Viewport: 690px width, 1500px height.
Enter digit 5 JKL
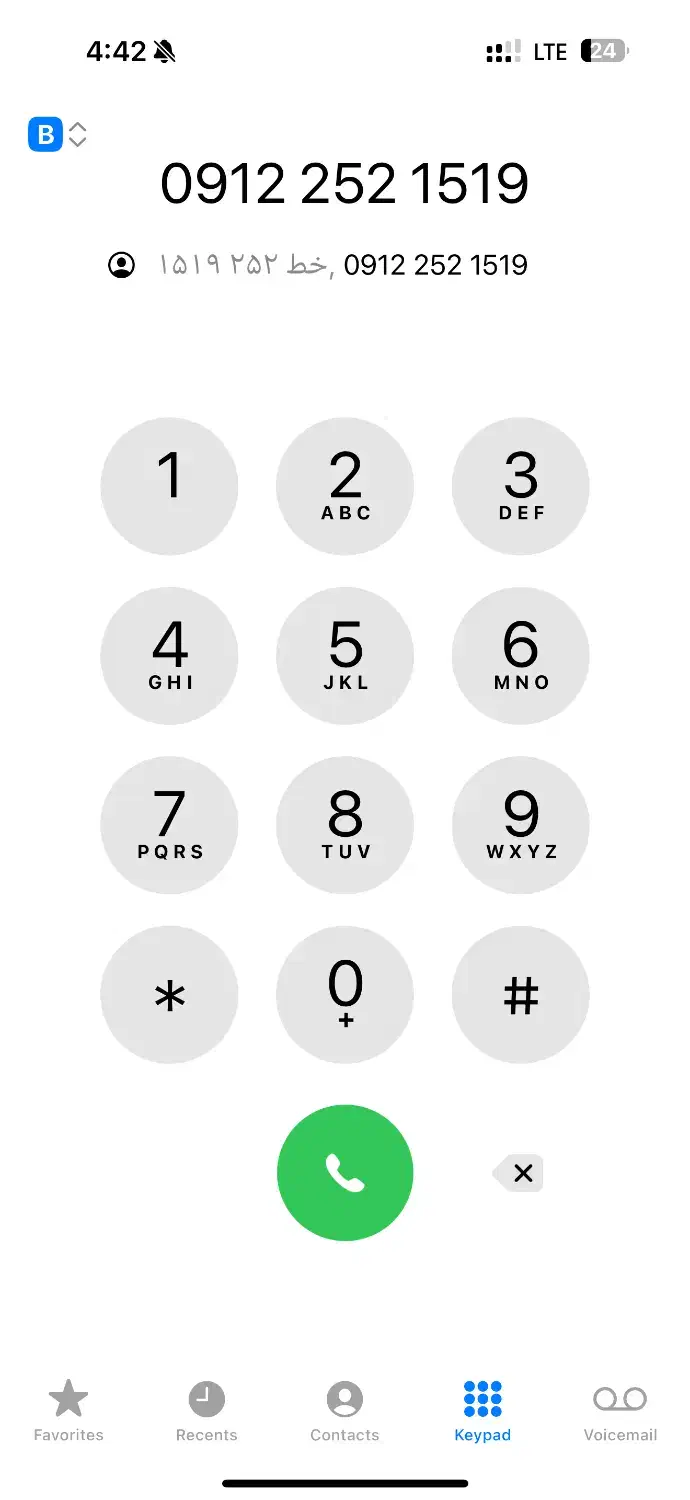345,656
